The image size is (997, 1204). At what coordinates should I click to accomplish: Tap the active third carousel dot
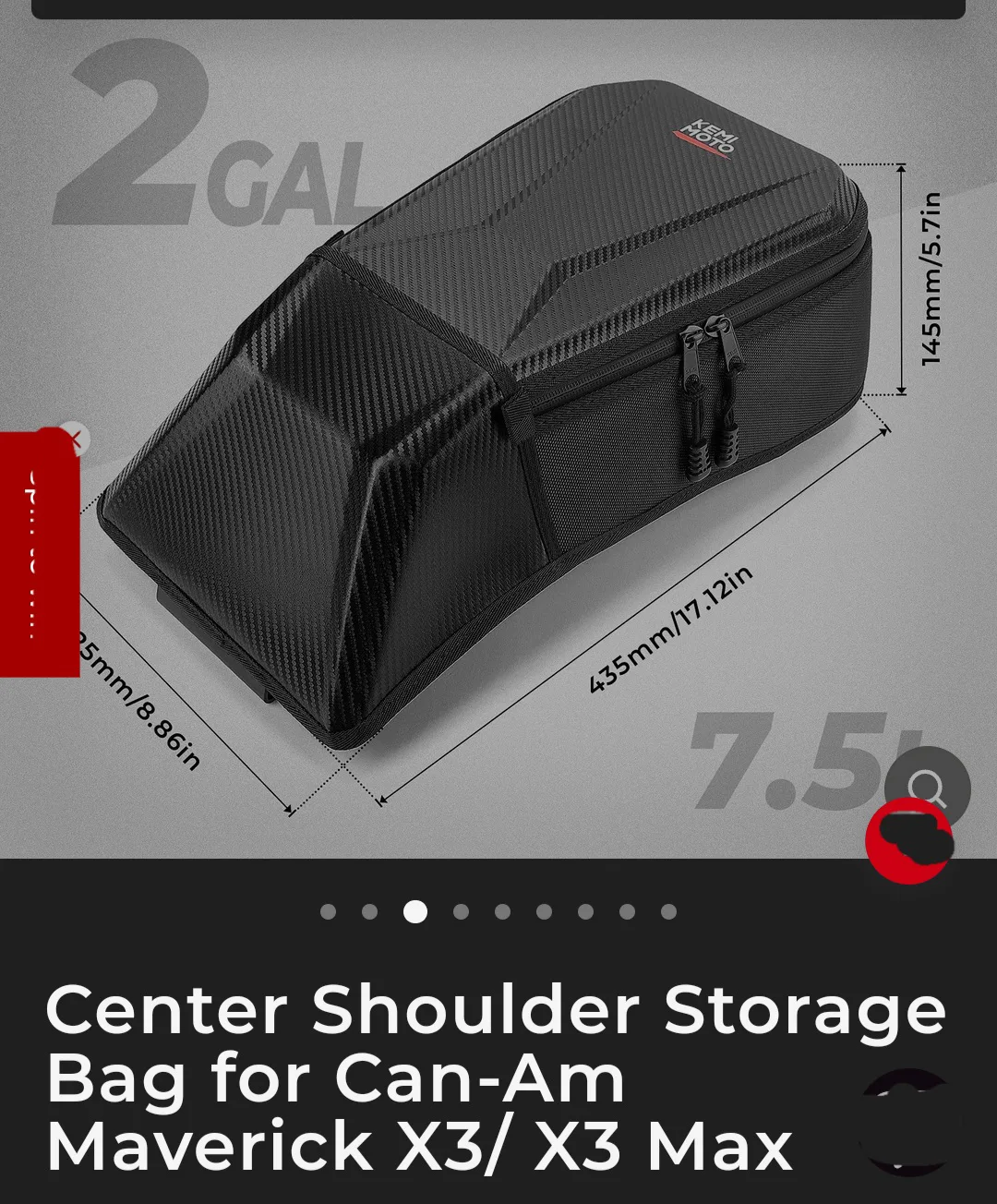(x=415, y=912)
